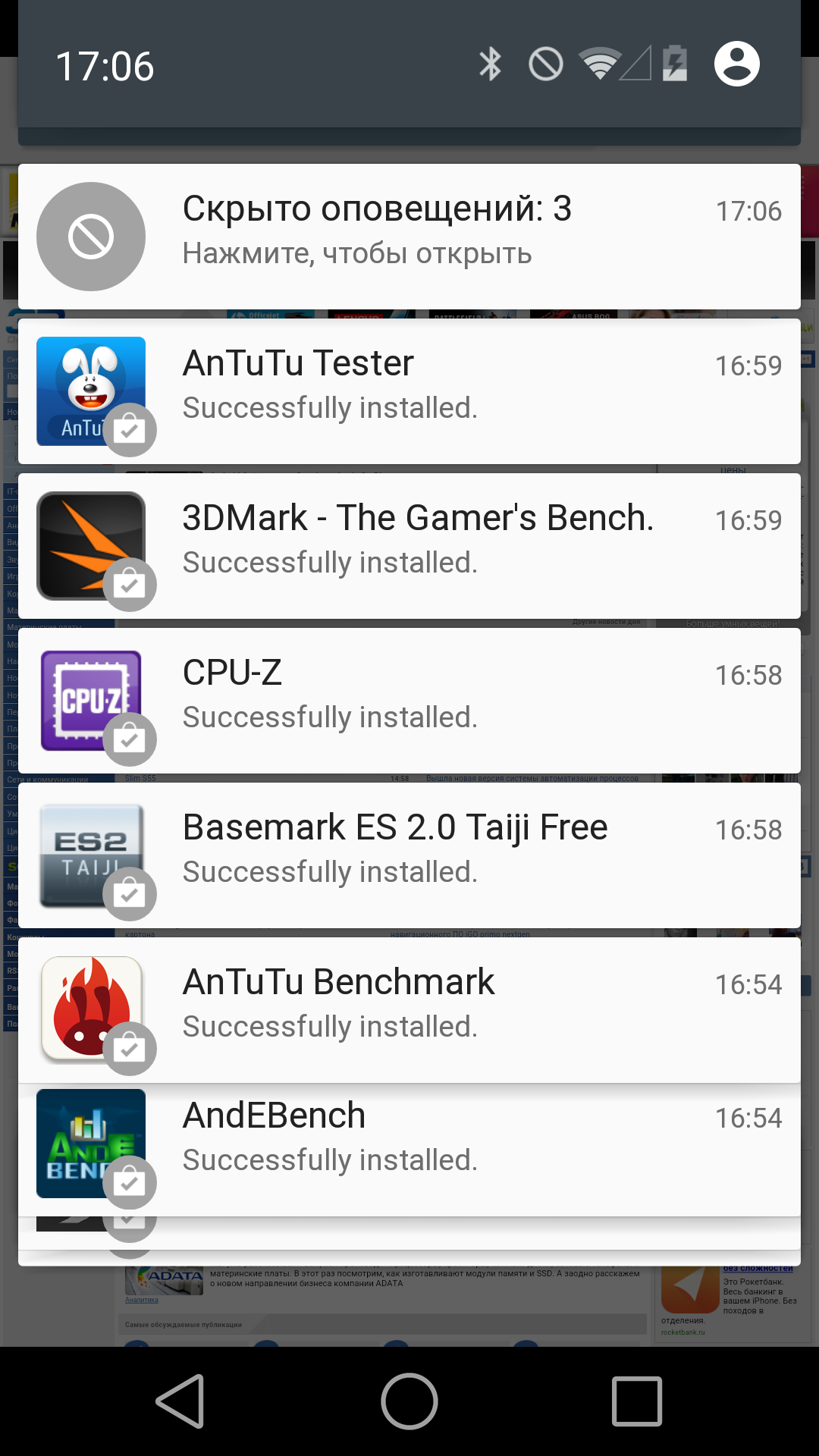This screenshot has width=819, height=1456.
Task: Go back with the navigation bar
Action: [181, 1401]
